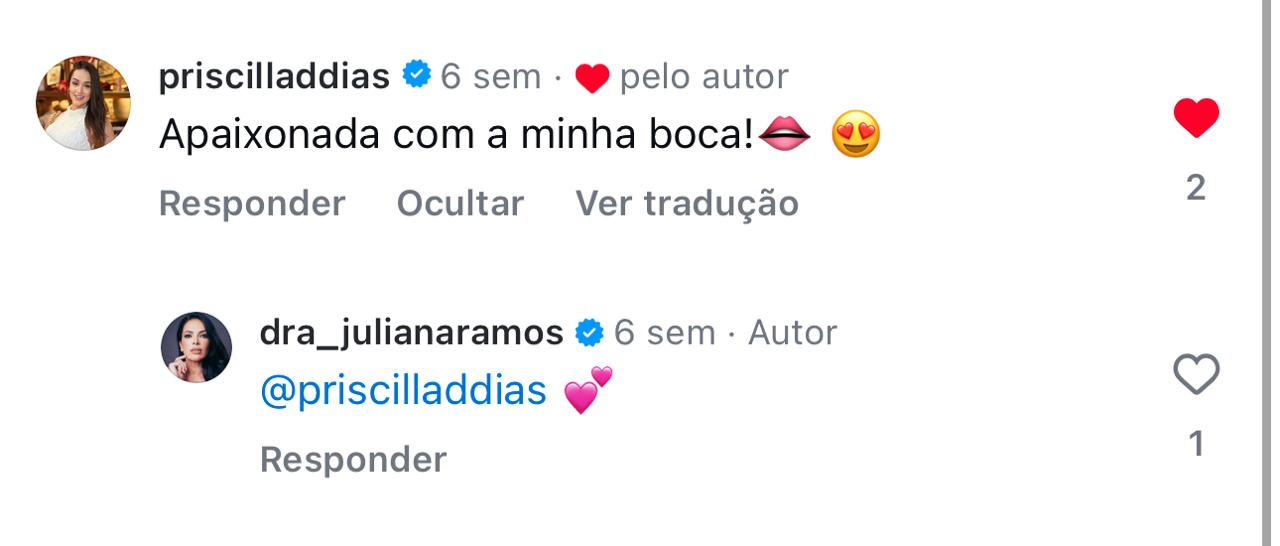Tap Responder under priscilladdias's comment

pos(252,203)
